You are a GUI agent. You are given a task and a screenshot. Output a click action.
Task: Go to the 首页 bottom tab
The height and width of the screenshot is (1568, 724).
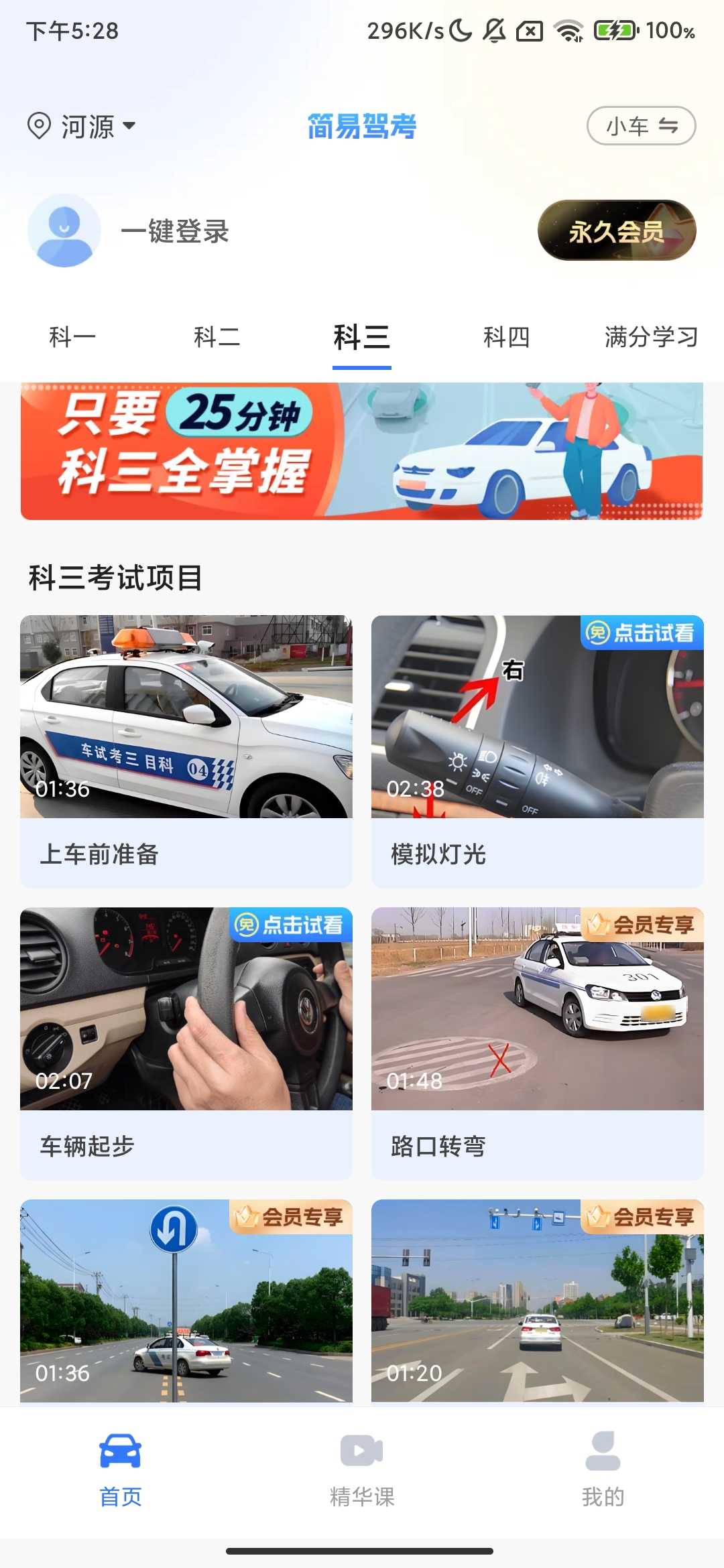121,1469
